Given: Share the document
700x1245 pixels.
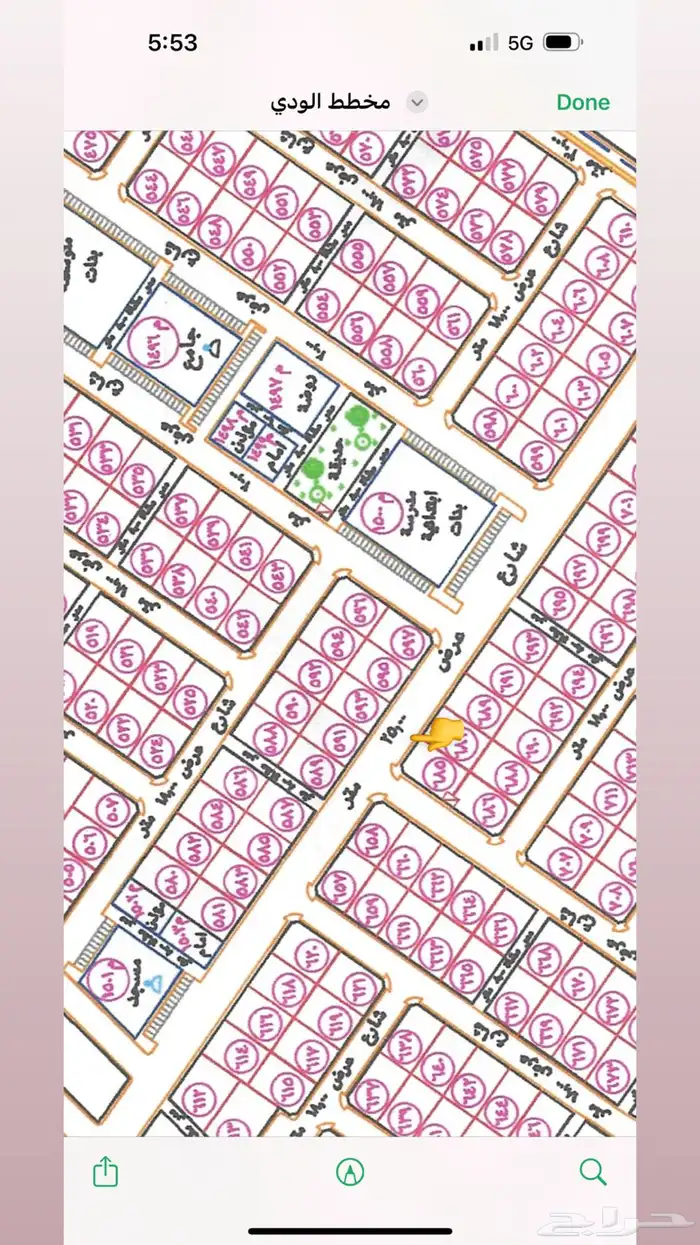Looking at the screenshot, I should [x=105, y=1171].
